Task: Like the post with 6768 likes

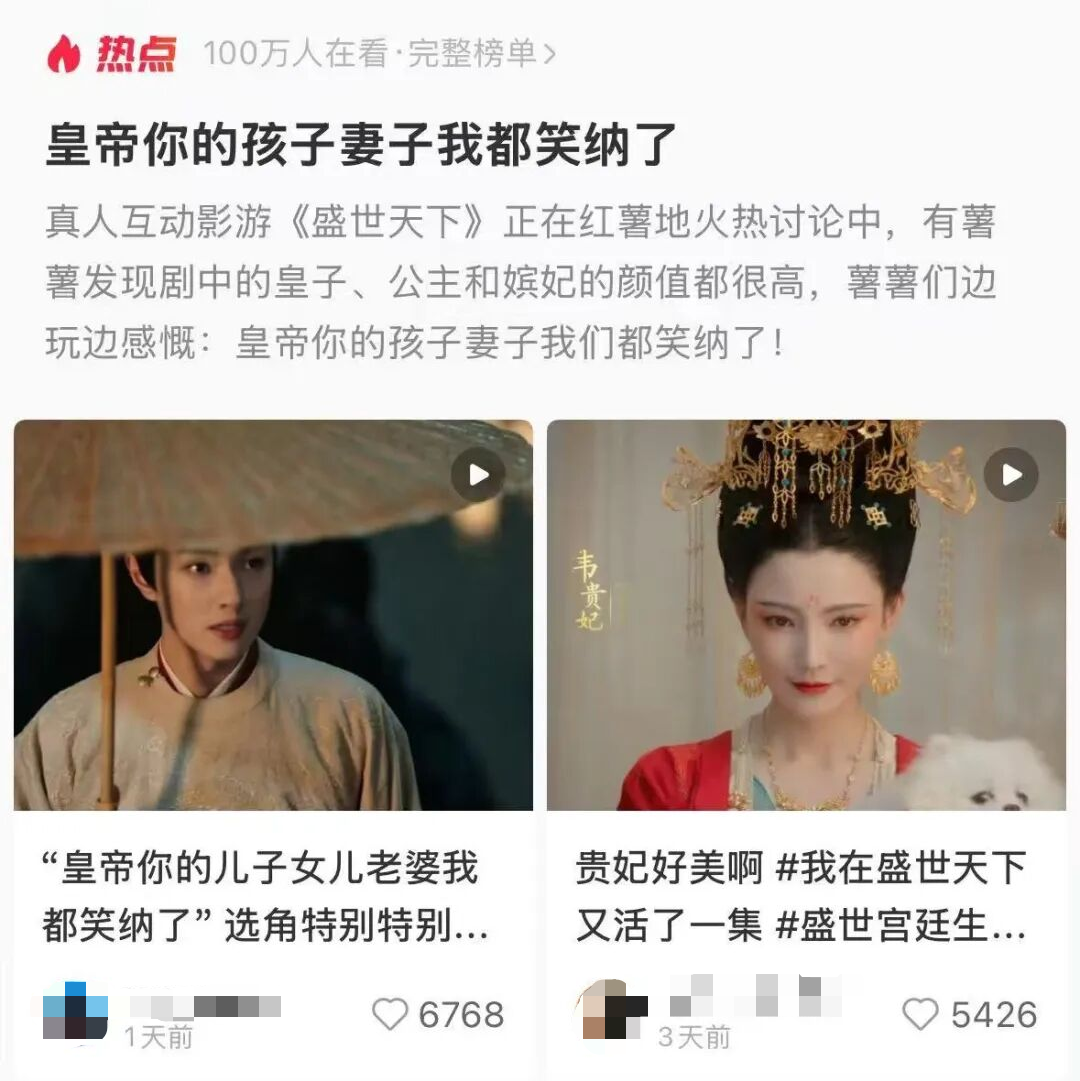Action: tap(389, 1014)
